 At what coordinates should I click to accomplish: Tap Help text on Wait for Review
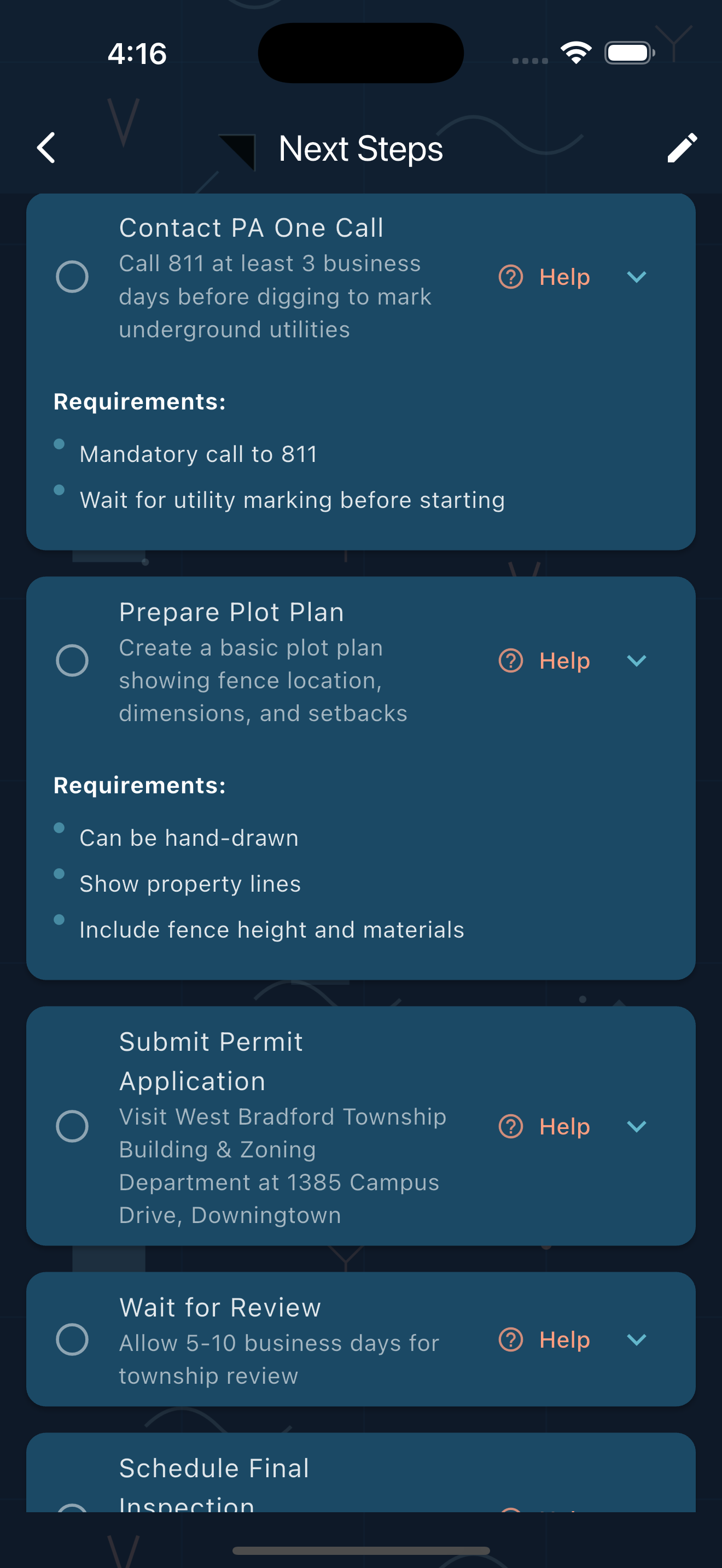coord(563,1339)
